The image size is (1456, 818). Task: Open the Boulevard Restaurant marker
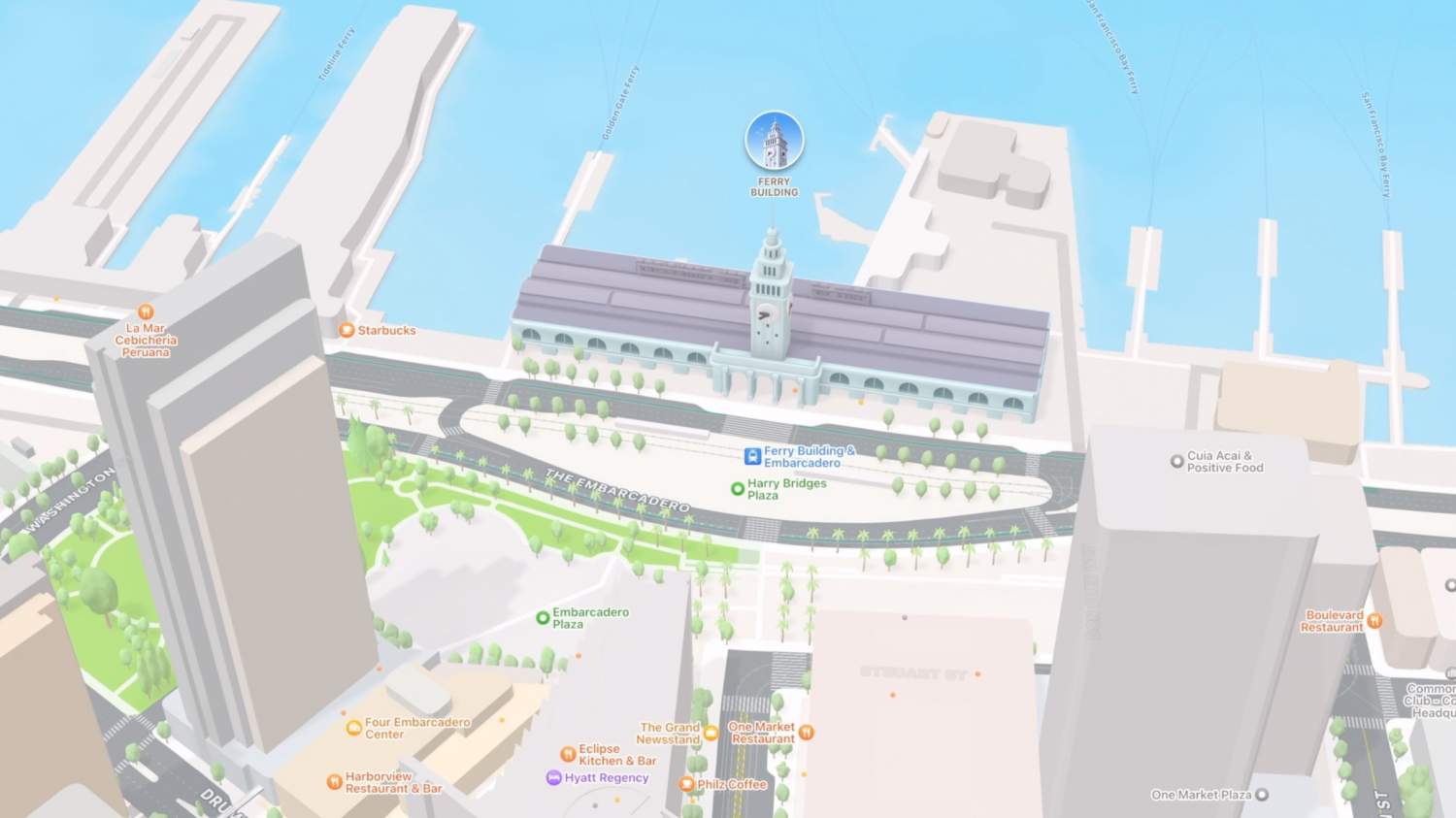1374,621
